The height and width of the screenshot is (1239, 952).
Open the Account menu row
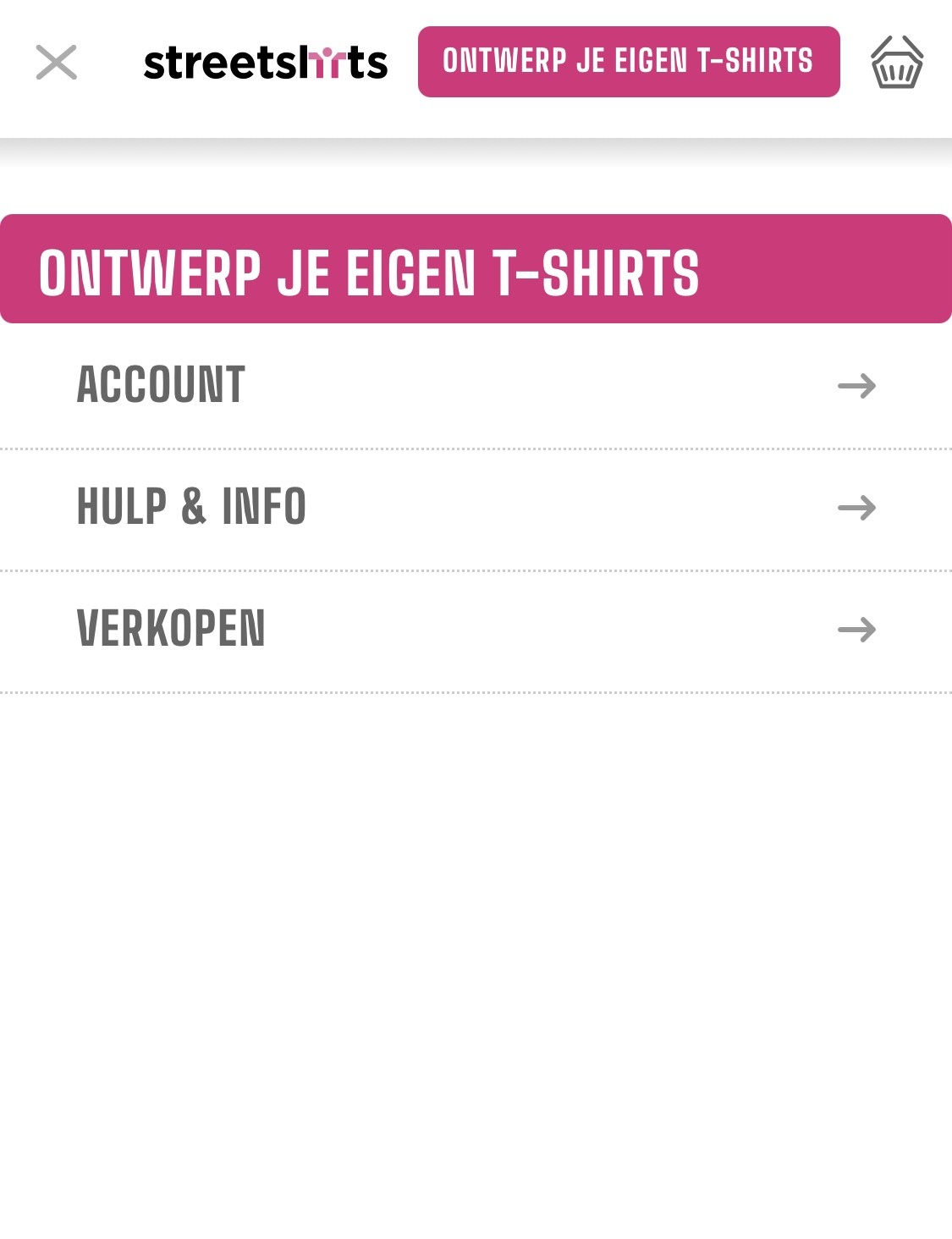coord(476,386)
